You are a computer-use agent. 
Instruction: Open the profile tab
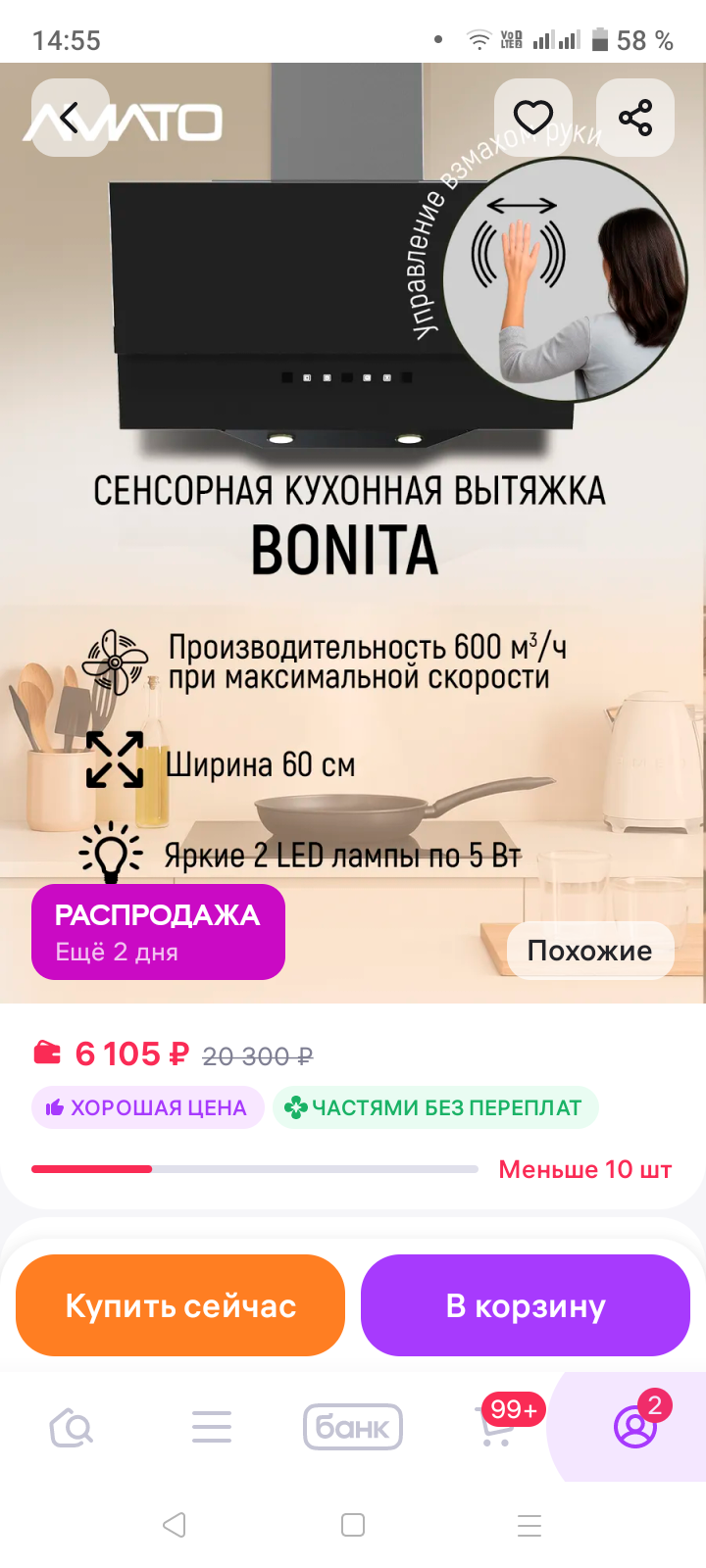(635, 1427)
